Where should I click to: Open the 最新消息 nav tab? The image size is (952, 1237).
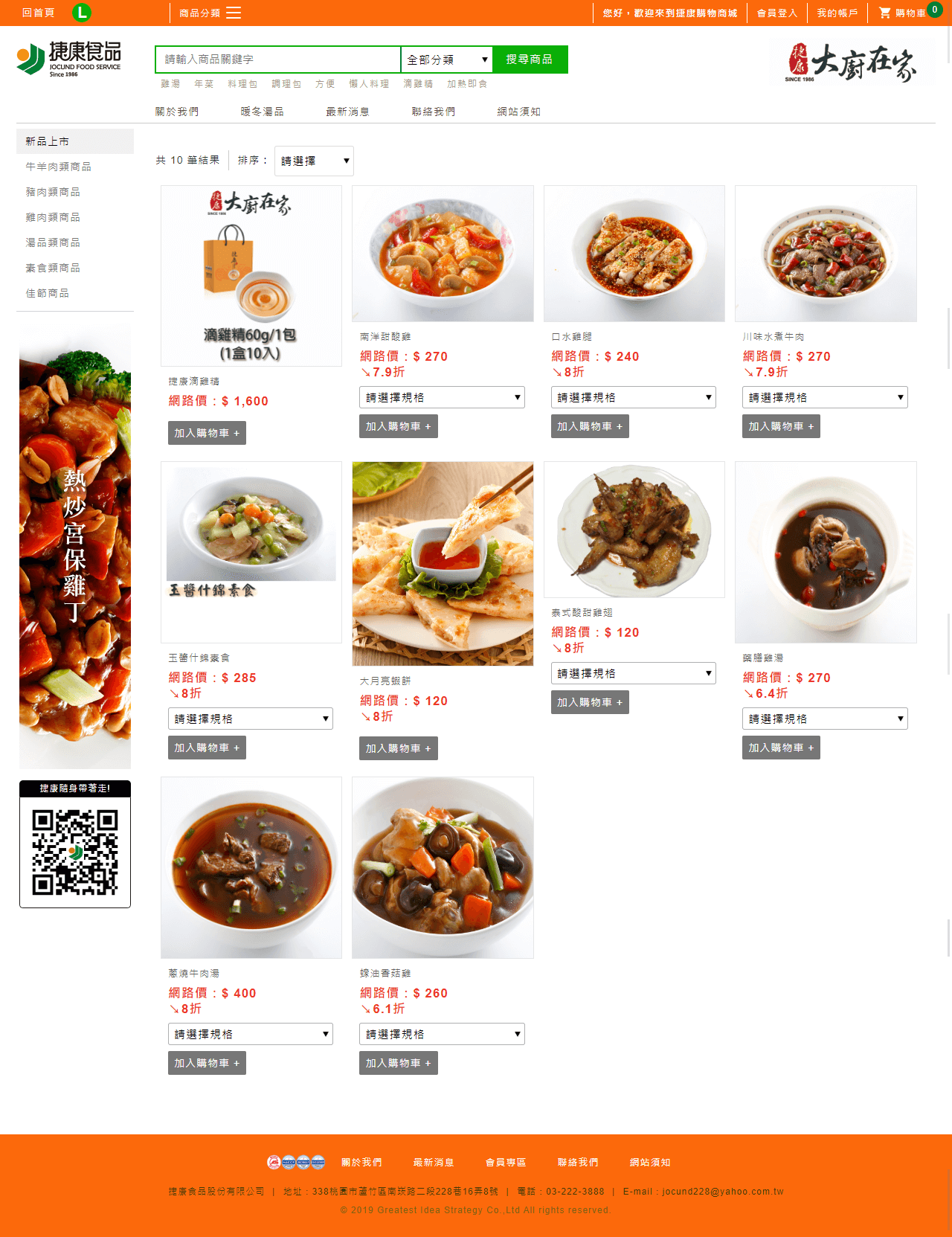point(347,112)
